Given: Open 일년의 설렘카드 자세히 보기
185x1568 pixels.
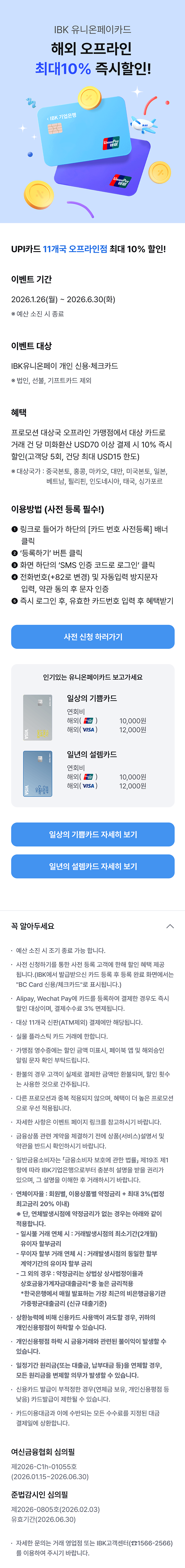Looking at the screenshot, I should 93,866.
